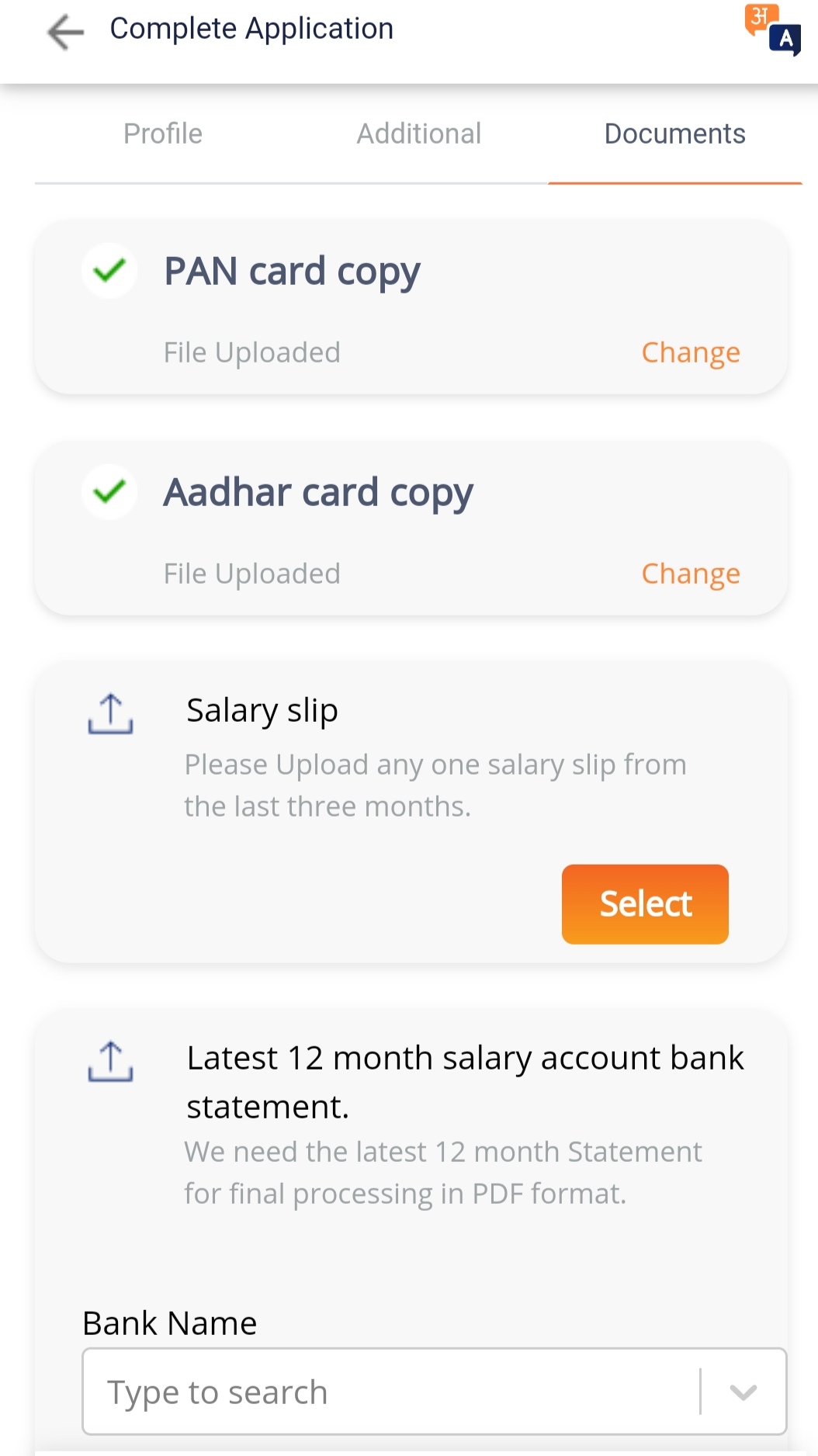
Task: Open the Documents tab
Action: click(x=674, y=133)
